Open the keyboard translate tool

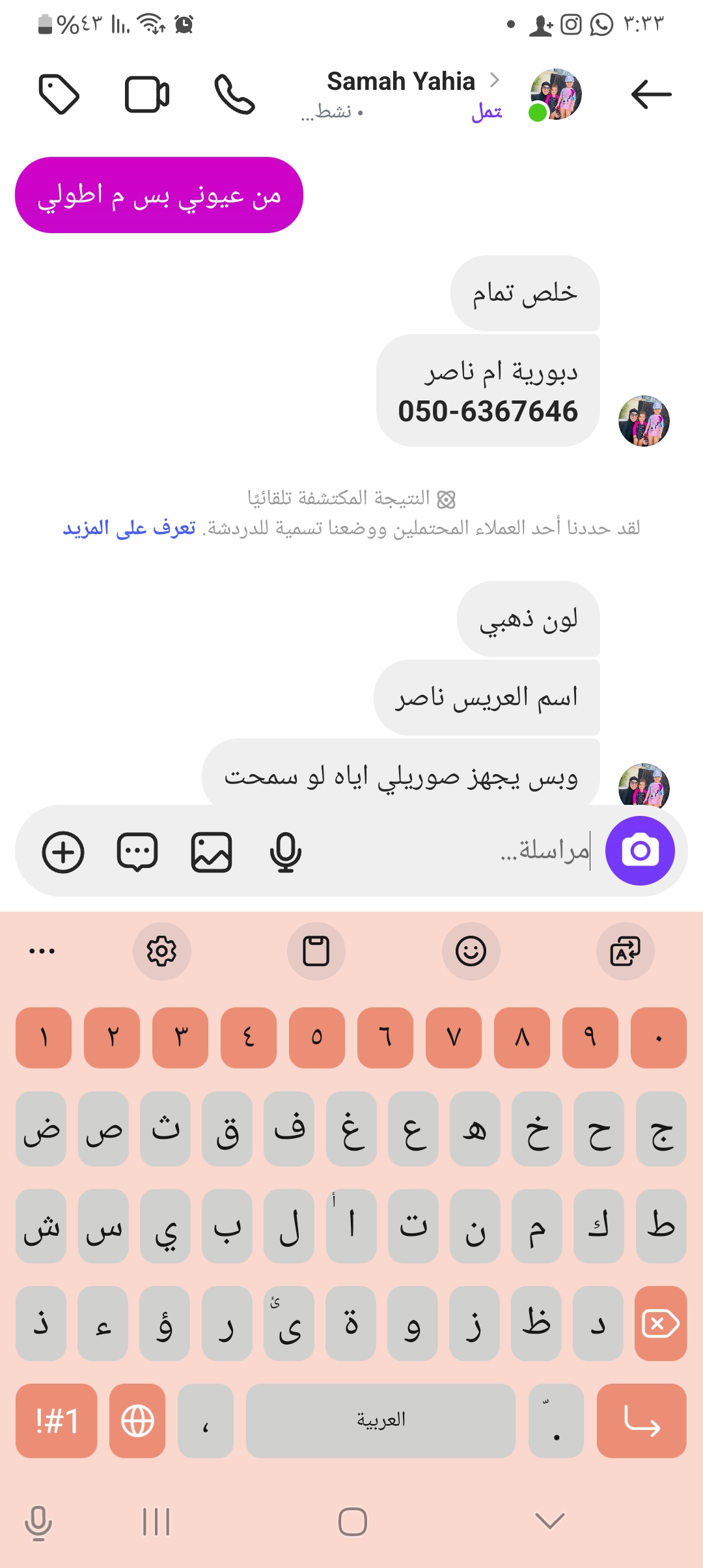(625, 951)
